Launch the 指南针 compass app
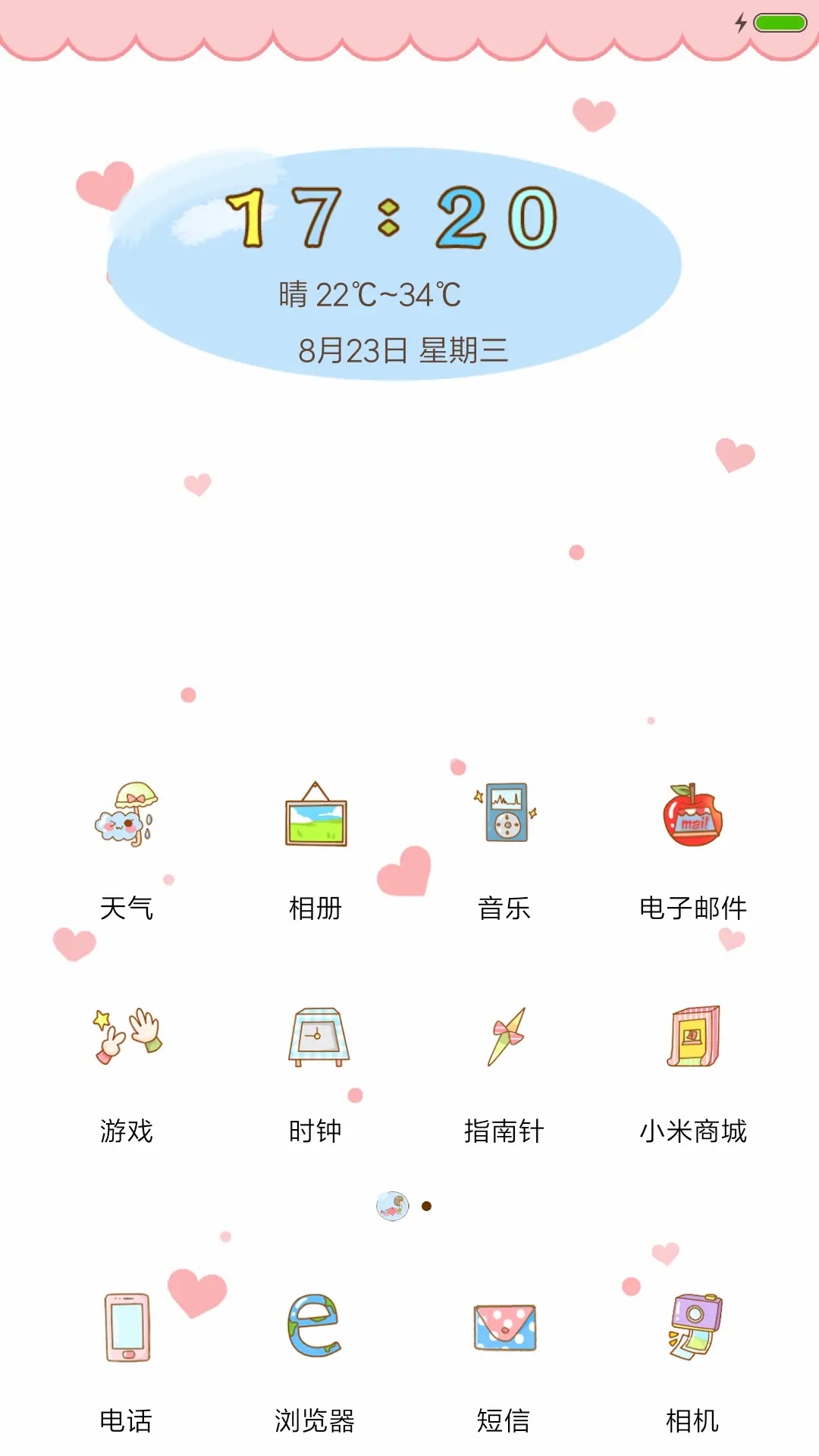 click(x=504, y=1039)
